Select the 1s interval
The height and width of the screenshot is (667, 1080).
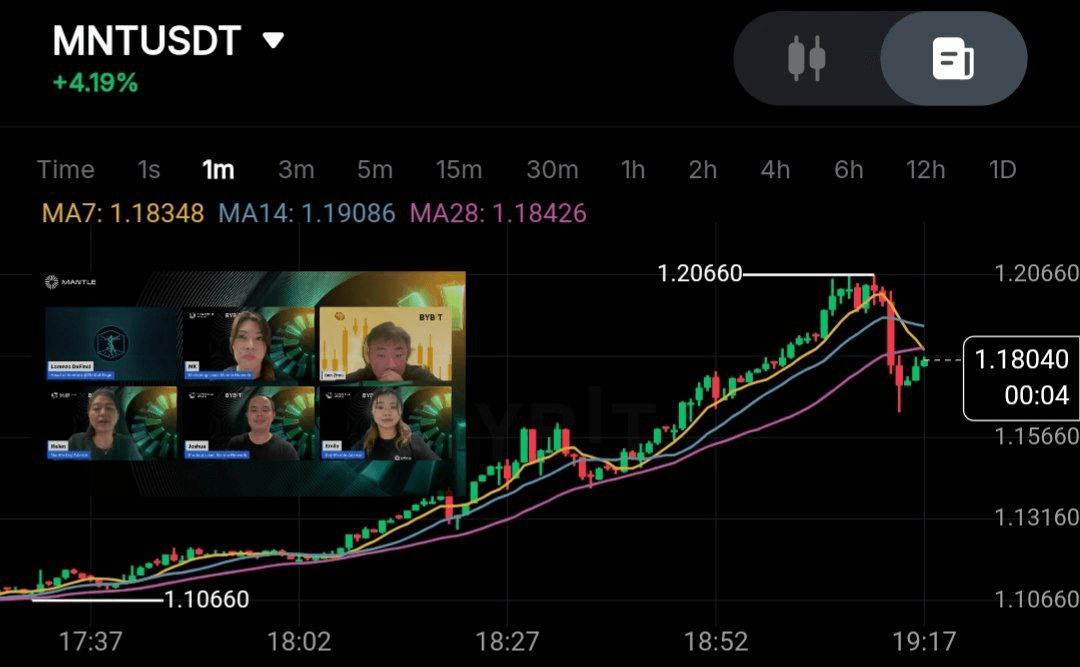pyautogui.click(x=148, y=170)
